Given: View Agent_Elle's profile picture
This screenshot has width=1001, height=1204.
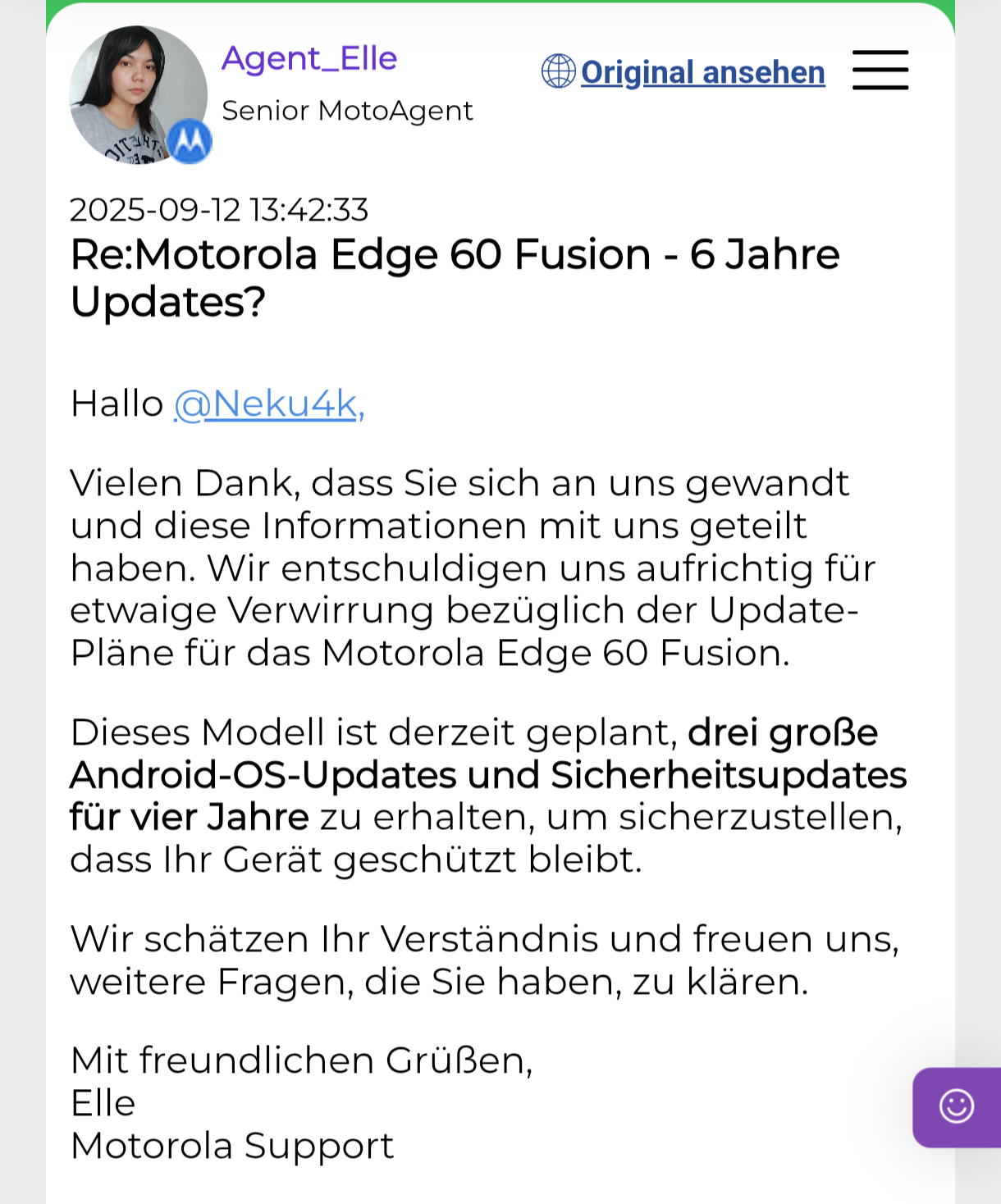Looking at the screenshot, I should coord(137,94).
